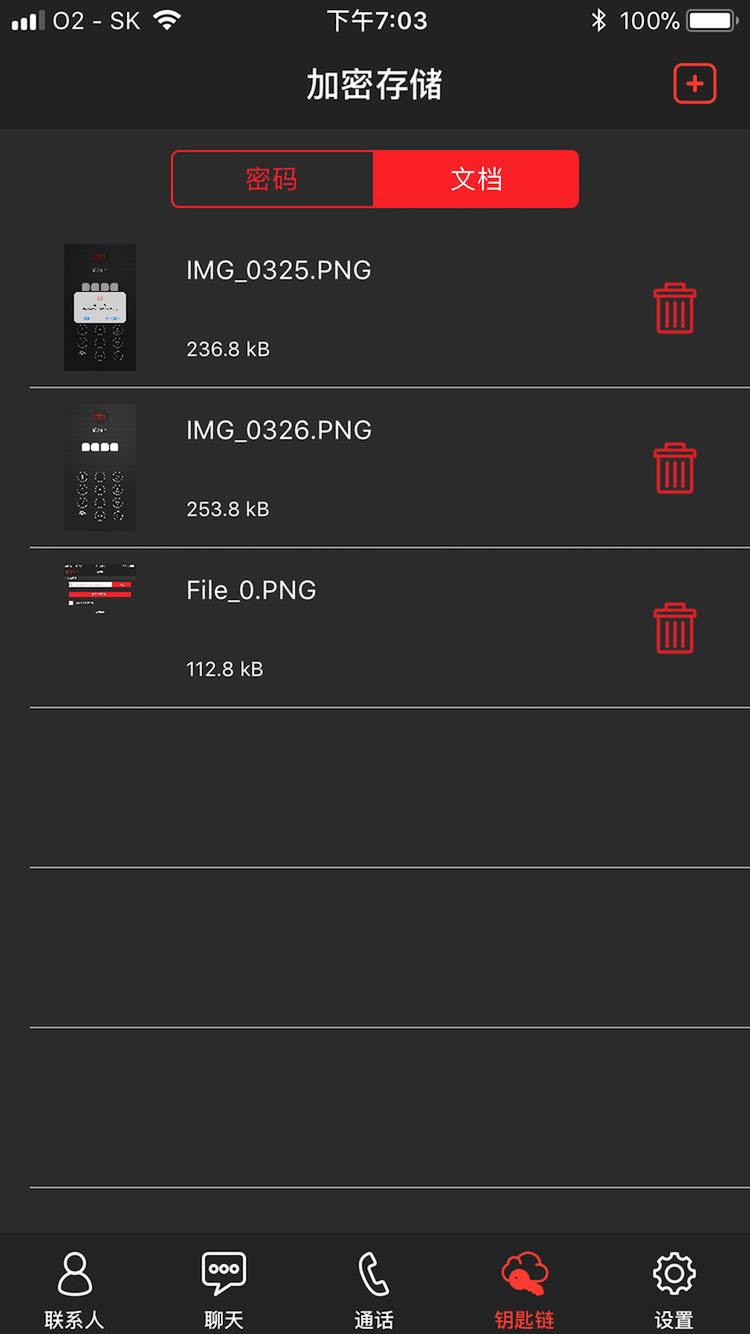
Task: Tap the 钥匙链 tab
Action: pos(524,1290)
